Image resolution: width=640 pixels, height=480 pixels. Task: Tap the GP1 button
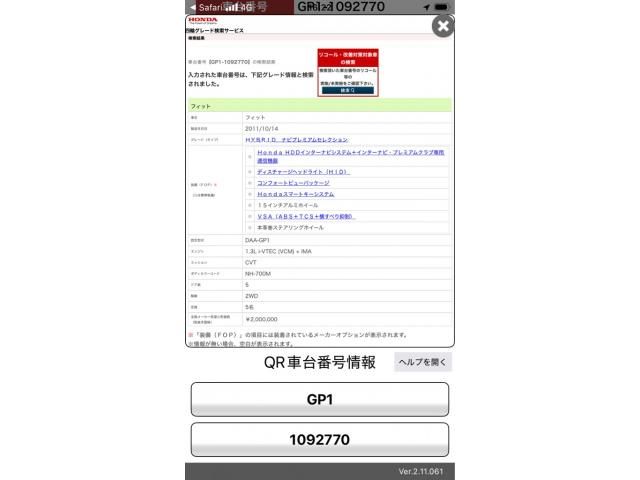(319, 398)
